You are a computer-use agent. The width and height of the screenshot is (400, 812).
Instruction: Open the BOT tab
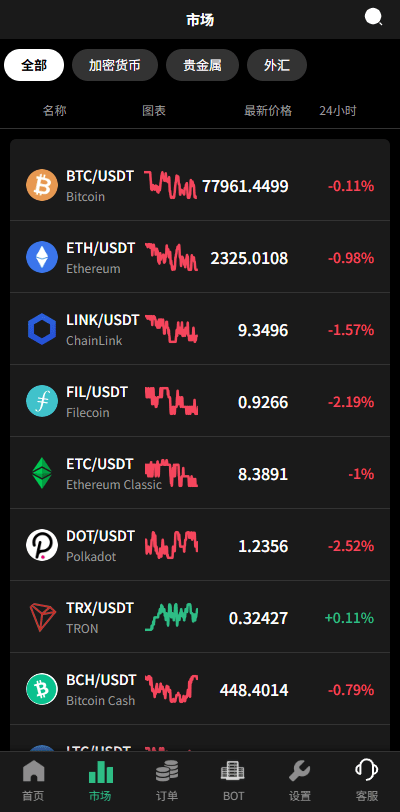(233, 781)
